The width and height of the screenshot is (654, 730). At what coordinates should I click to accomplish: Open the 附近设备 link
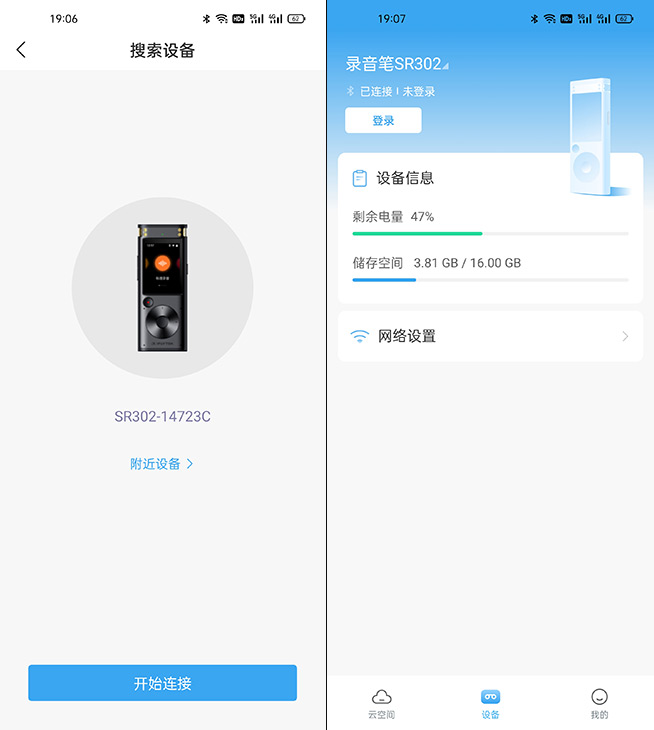click(x=162, y=464)
